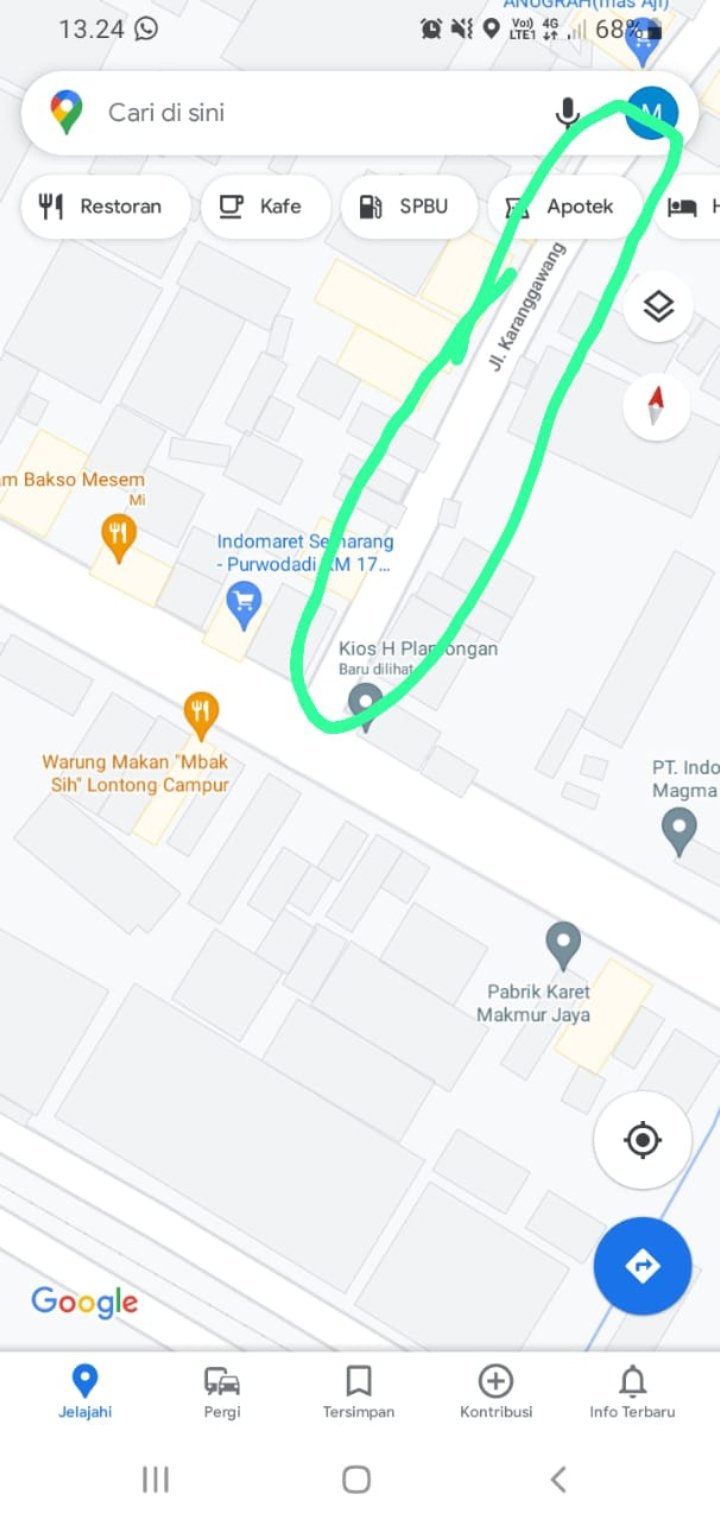Open the Tersimpan tab

pyautogui.click(x=358, y=1392)
